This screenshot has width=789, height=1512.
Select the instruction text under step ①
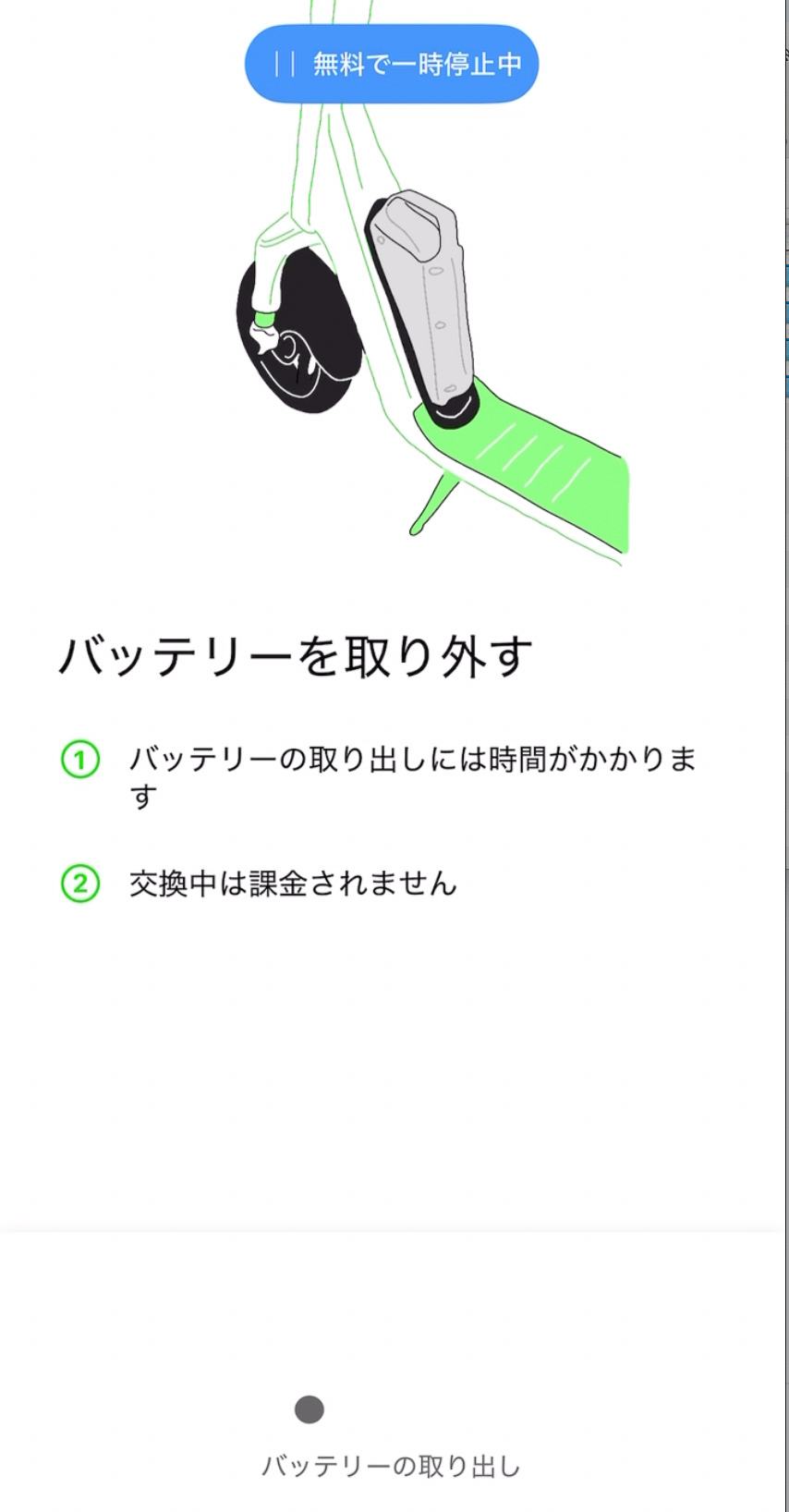pos(411,776)
